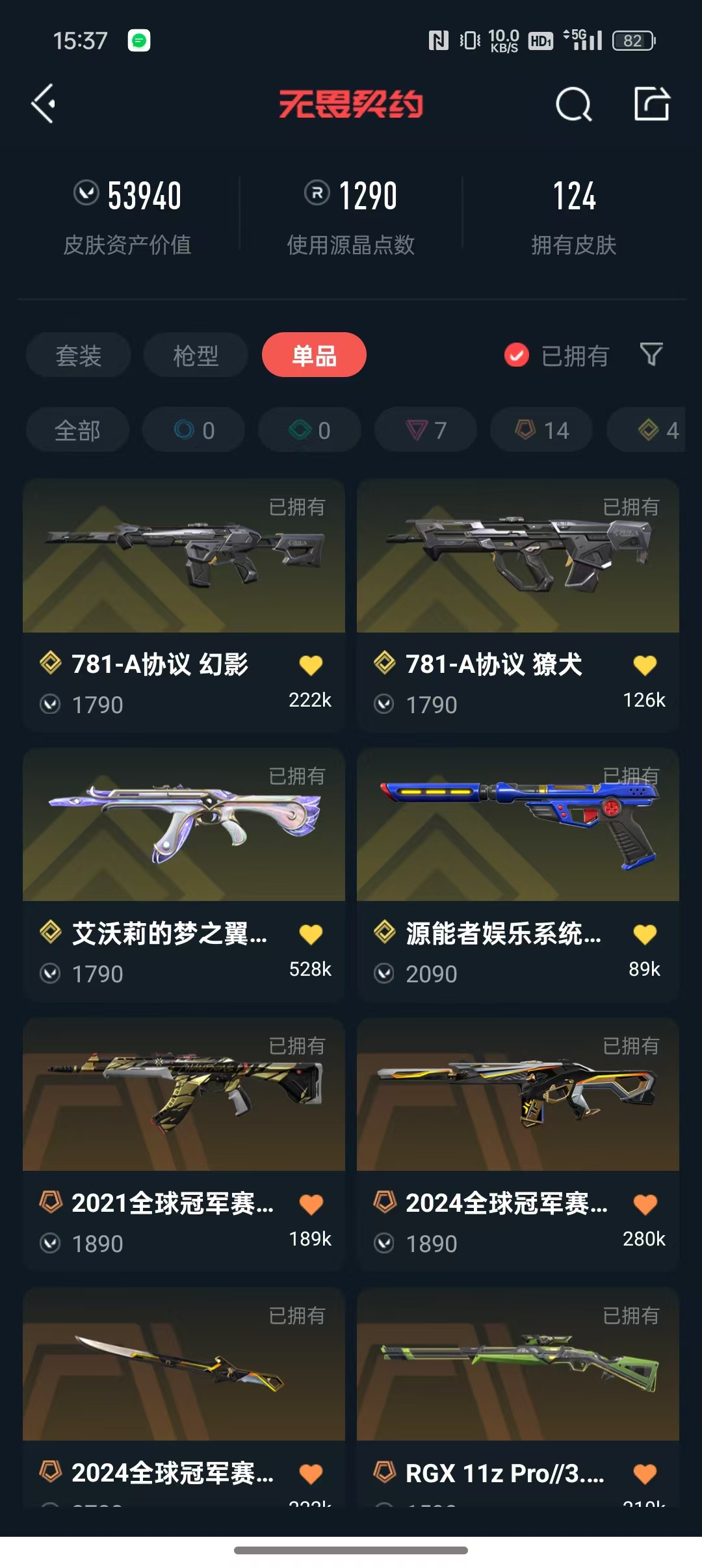This screenshot has height=1568, width=702.
Task: Open the funnel filter icon
Action: pyautogui.click(x=651, y=355)
